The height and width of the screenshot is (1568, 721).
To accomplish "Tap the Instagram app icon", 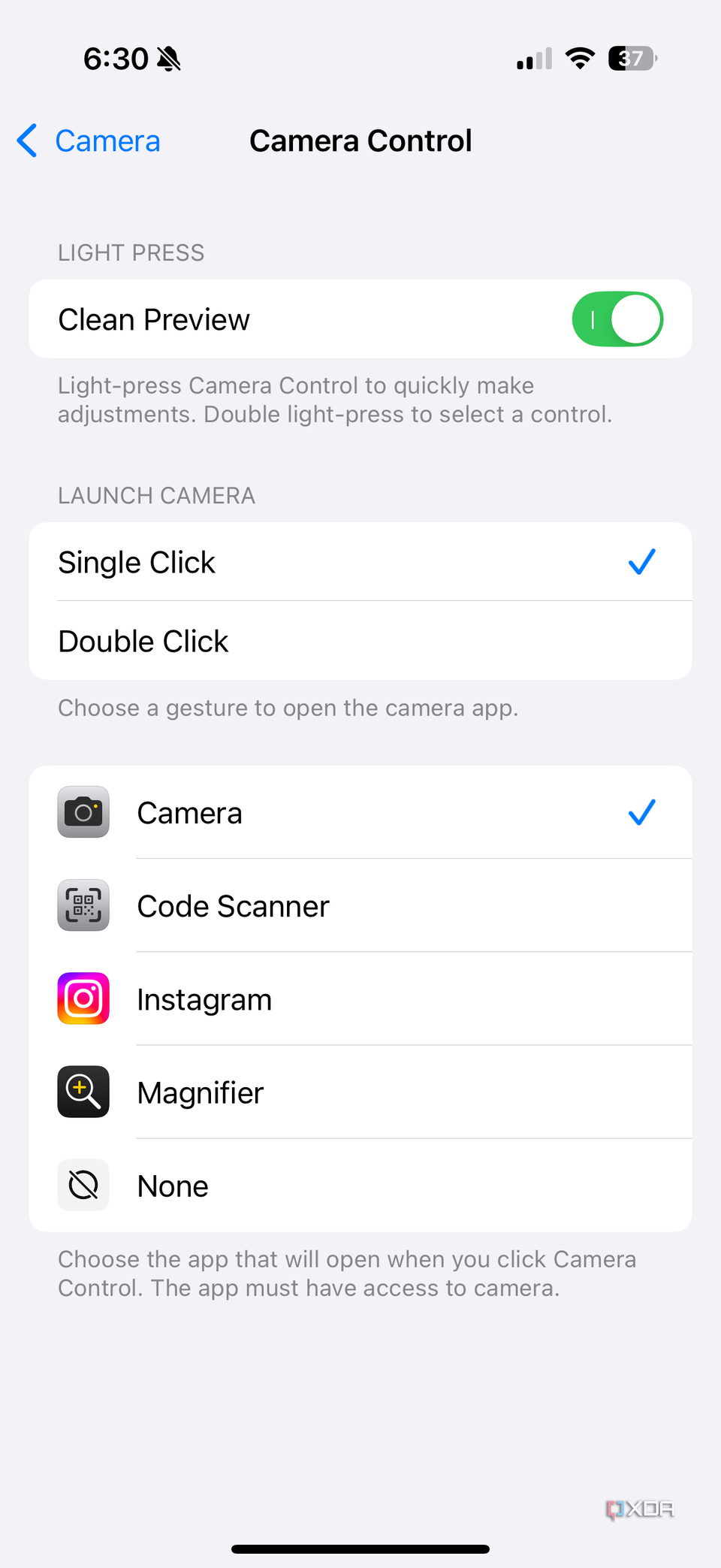I will coord(83,999).
